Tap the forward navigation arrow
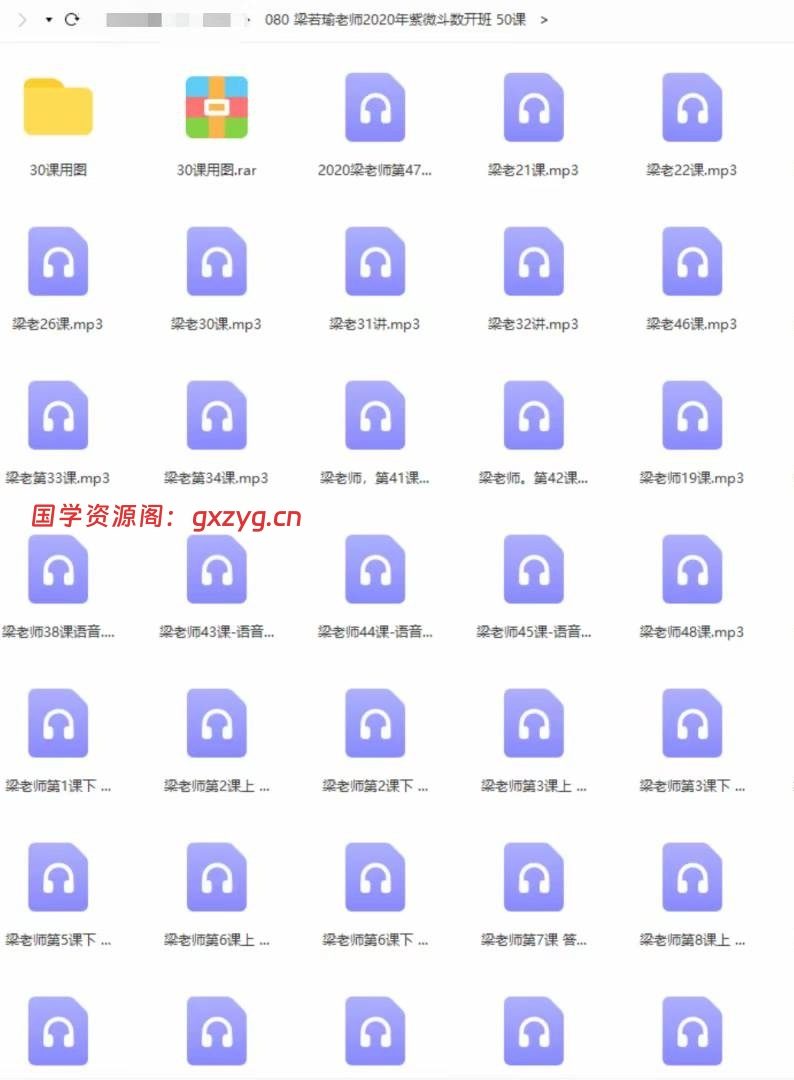 [x=22, y=20]
